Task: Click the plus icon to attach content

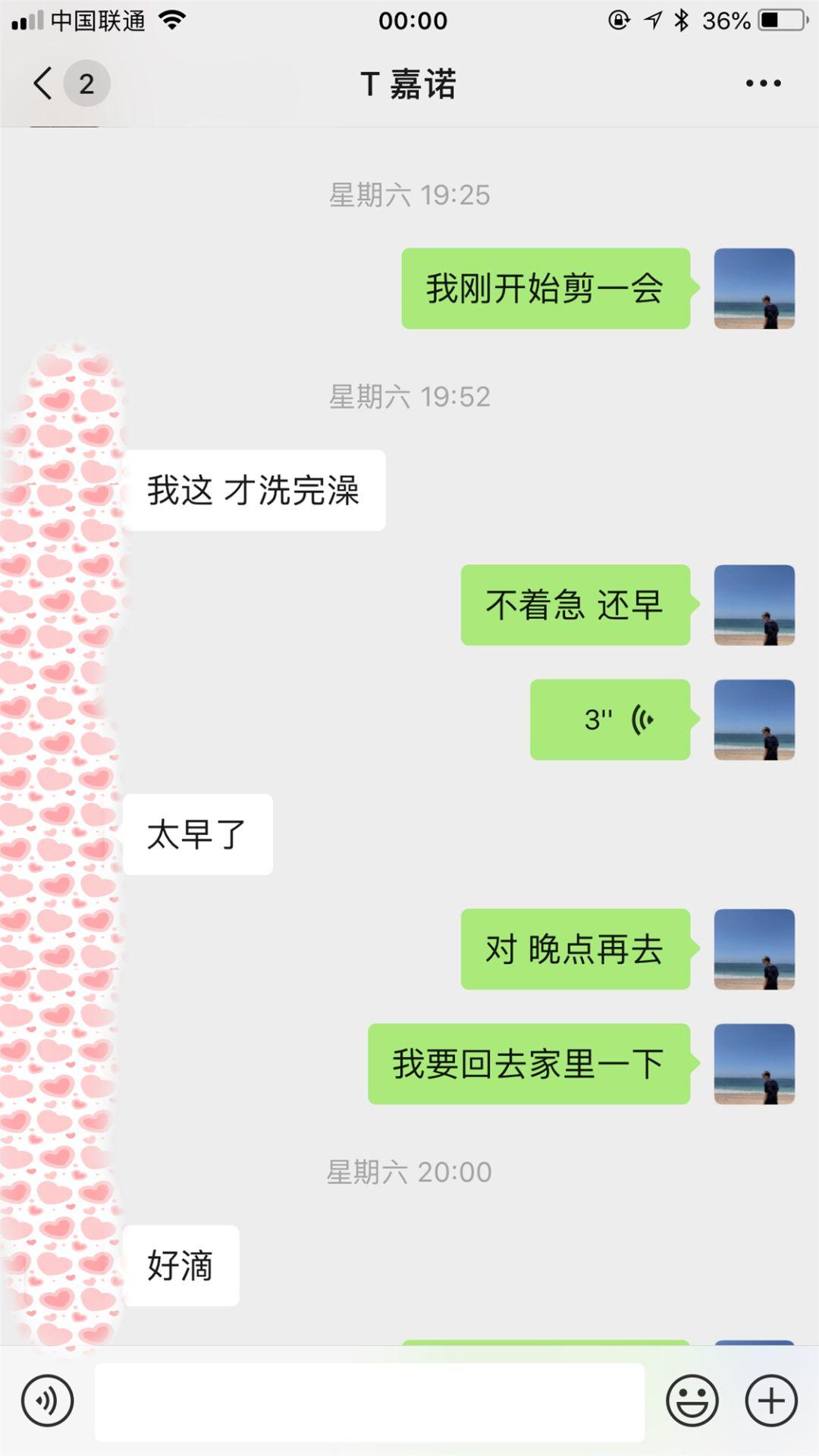Action: pos(770,1401)
